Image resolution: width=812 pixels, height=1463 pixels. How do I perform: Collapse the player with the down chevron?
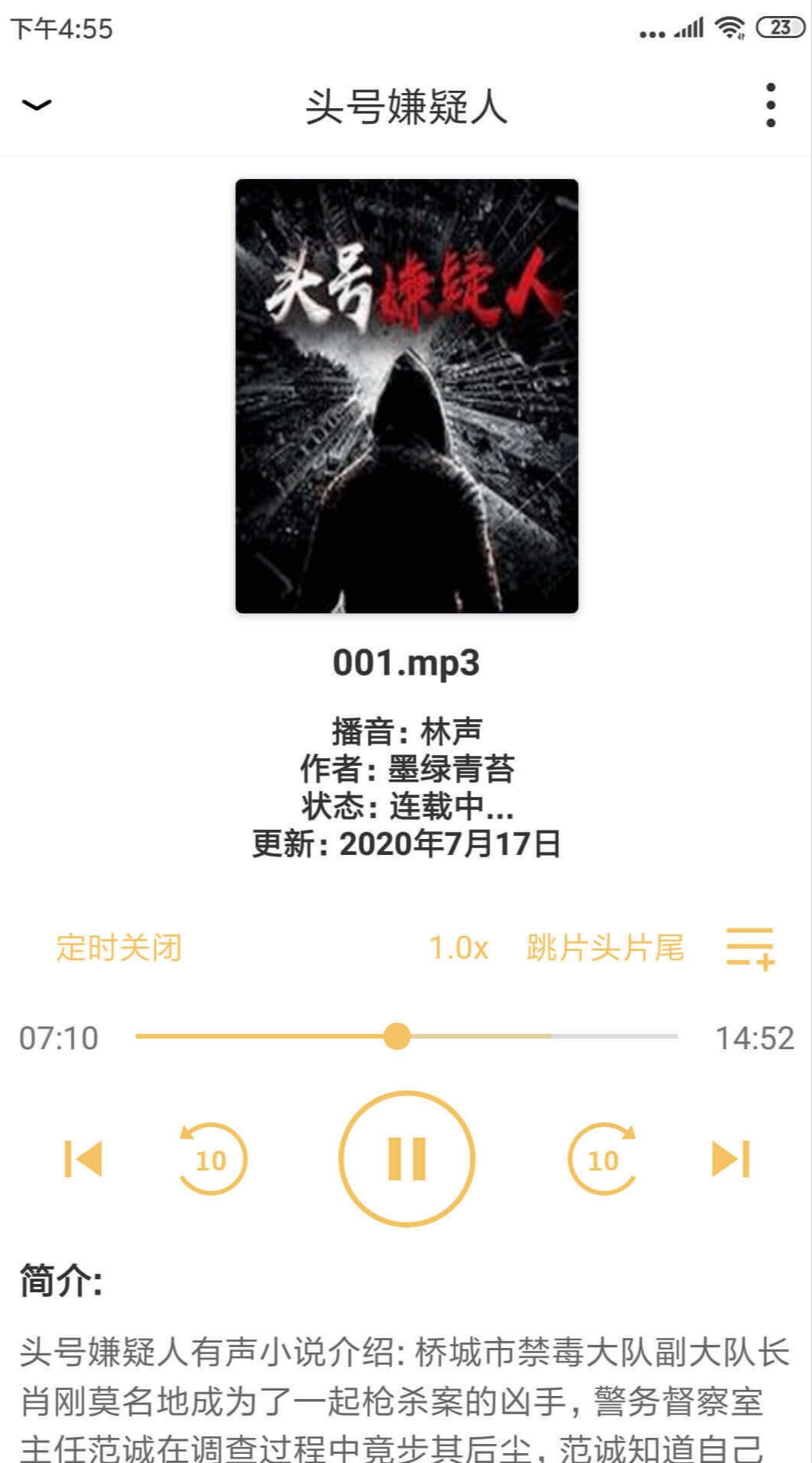(x=36, y=105)
